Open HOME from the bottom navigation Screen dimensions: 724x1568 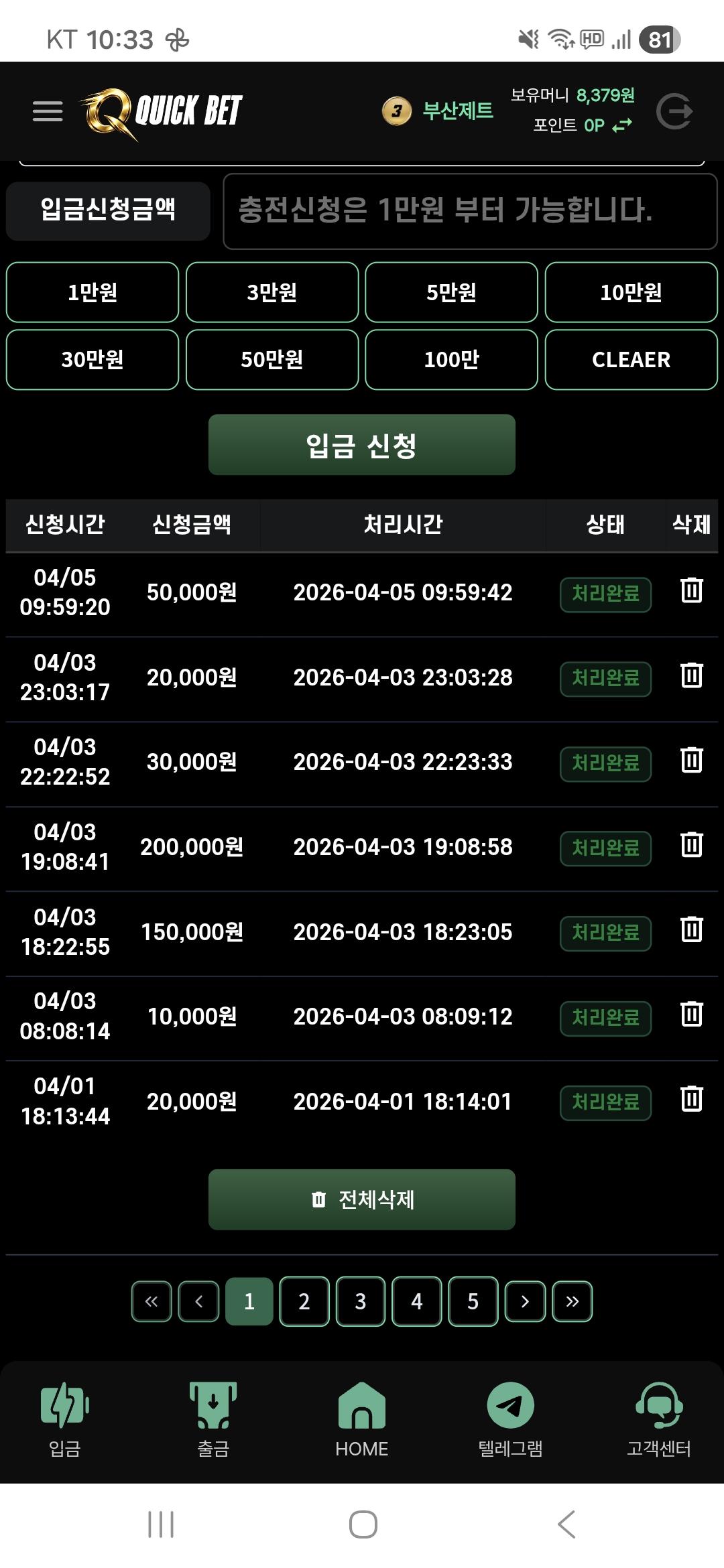point(361,1414)
